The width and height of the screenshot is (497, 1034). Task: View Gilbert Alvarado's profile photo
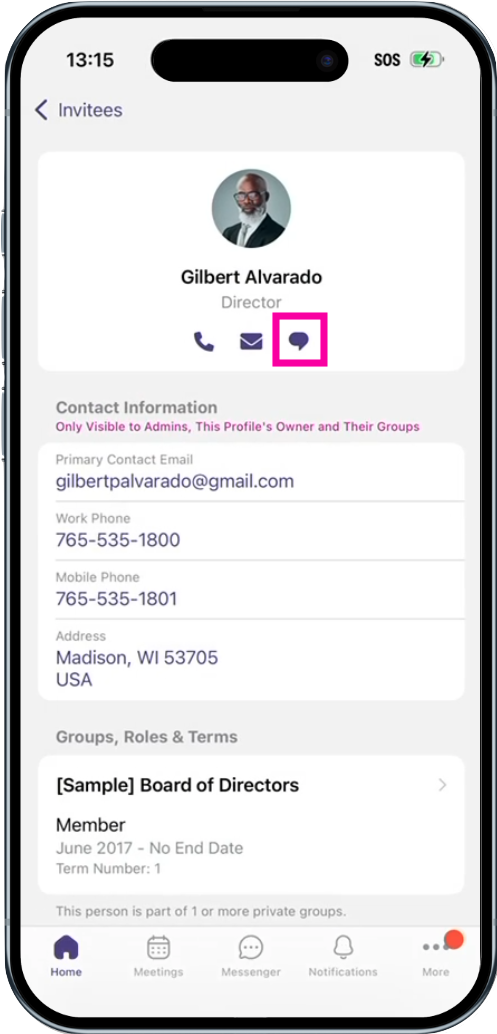pos(251,208)
